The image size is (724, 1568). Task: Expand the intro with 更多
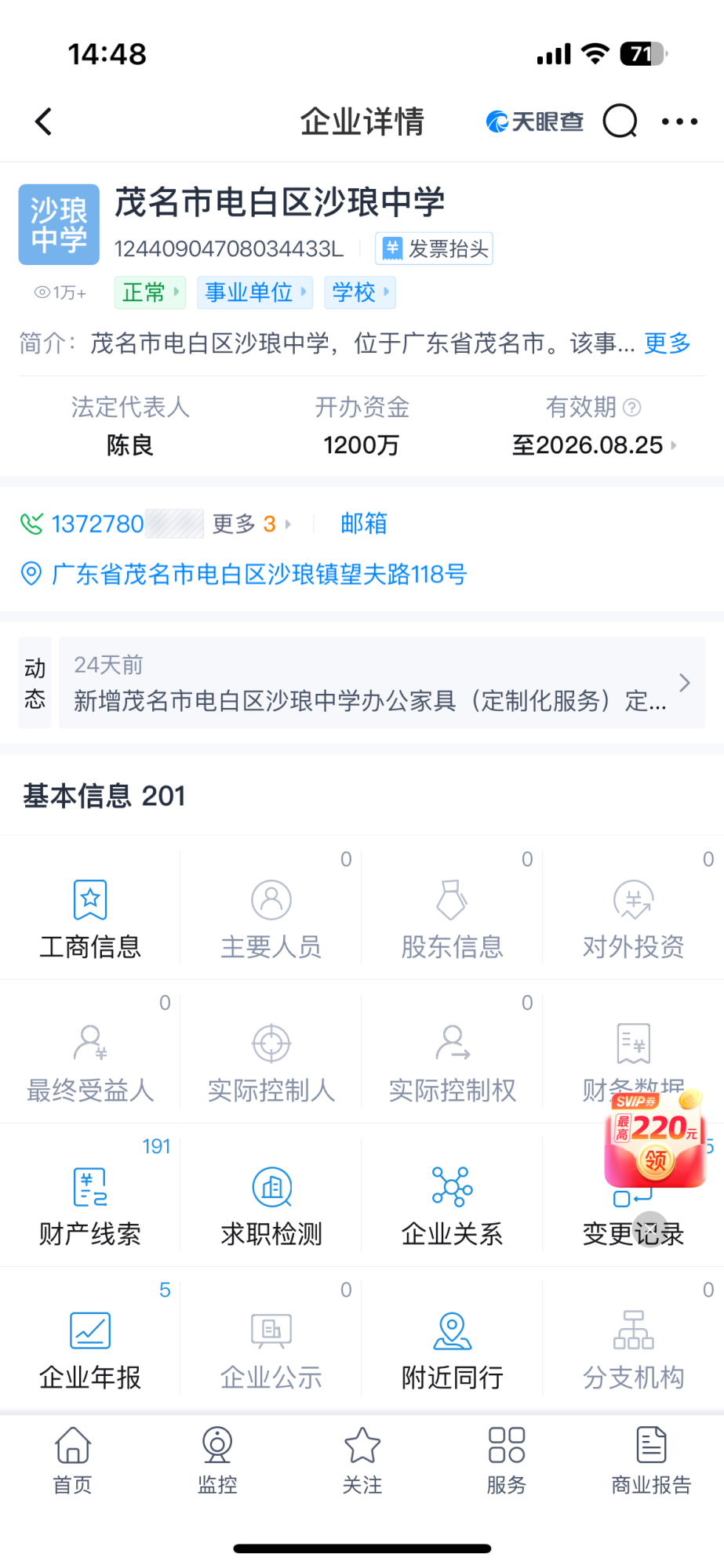(667, 343)
